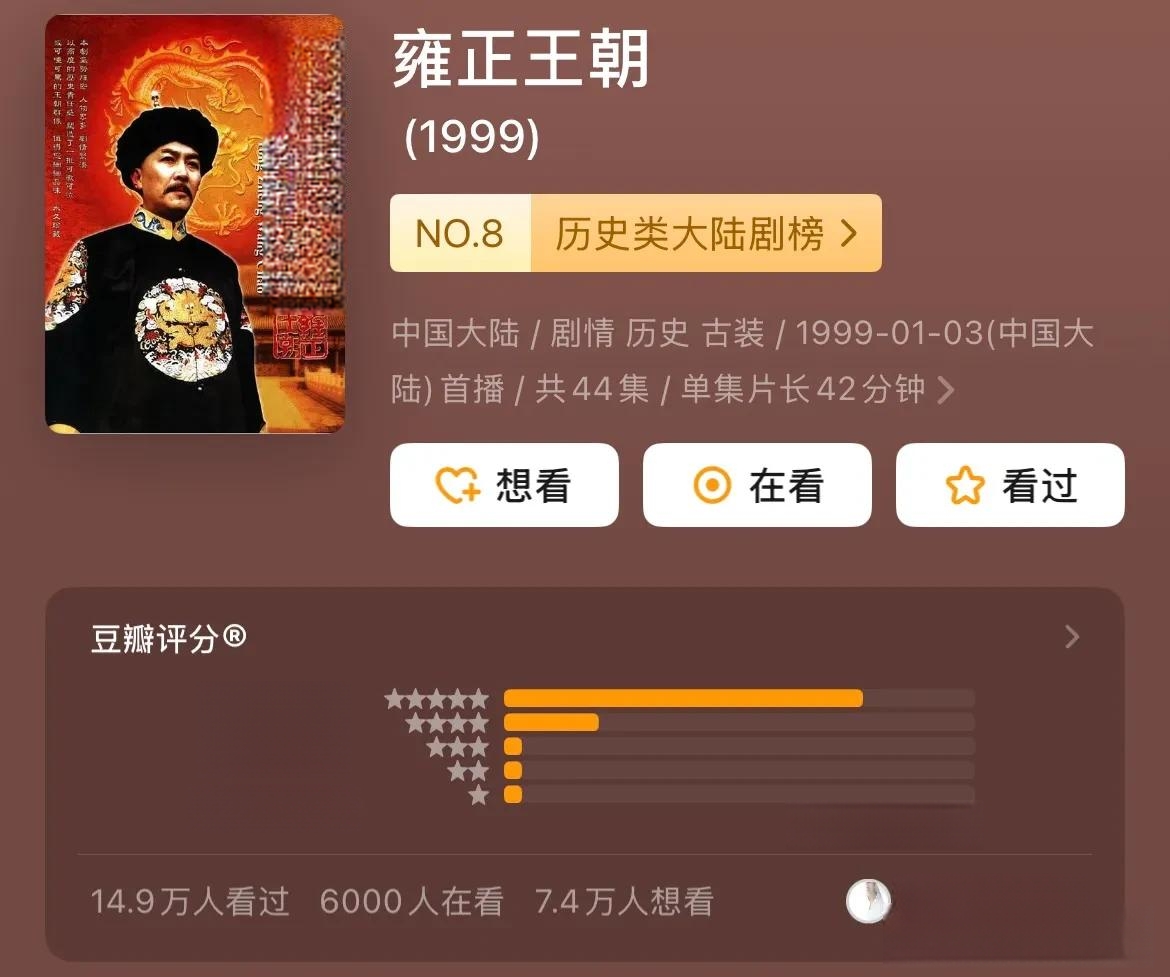Mark the show as 想看
Viewport: 1170px width, 977px height.
tap(504, 485)
